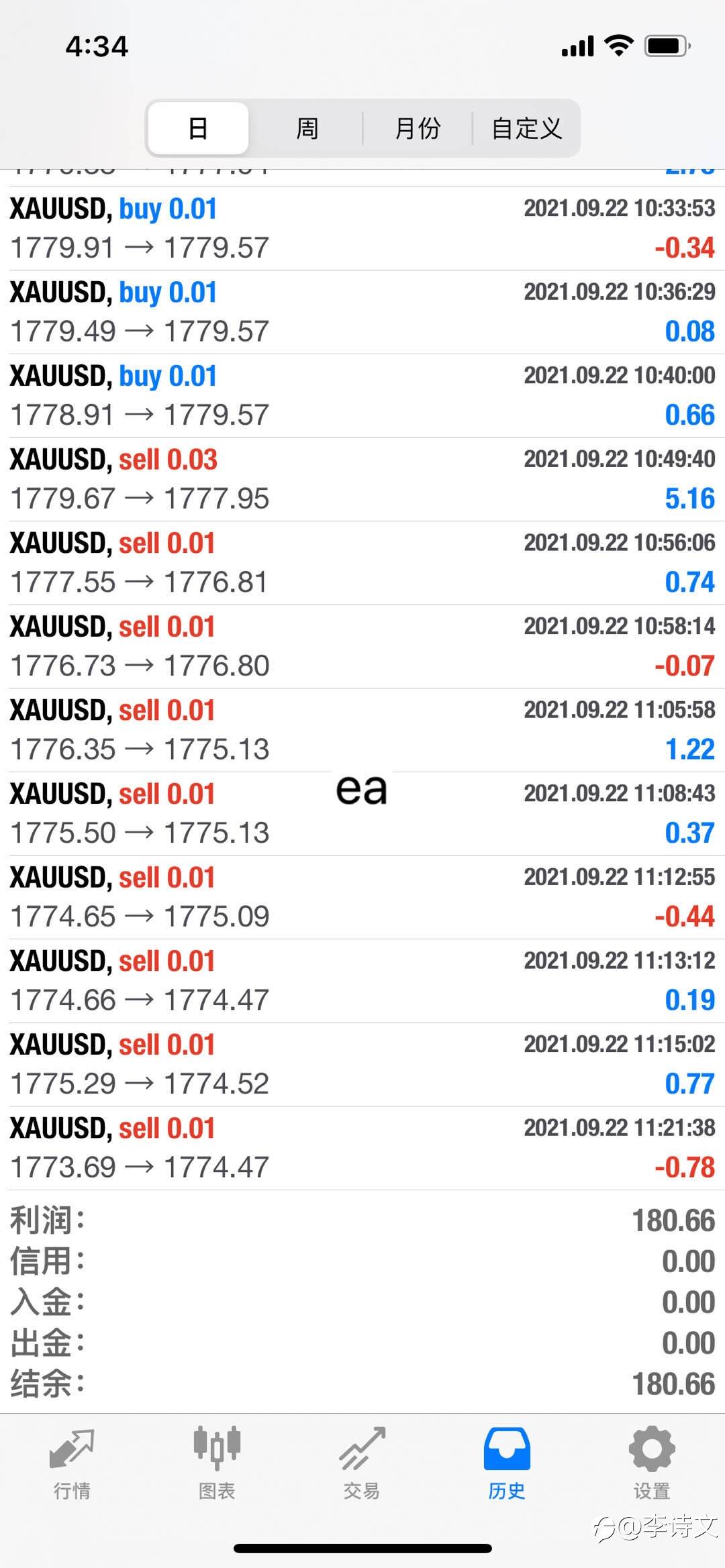Open the buy trade closed at 10:40:00
The width and height of the screenshot is (725, 1568).
pyautogui.click(x=362, y=396)
